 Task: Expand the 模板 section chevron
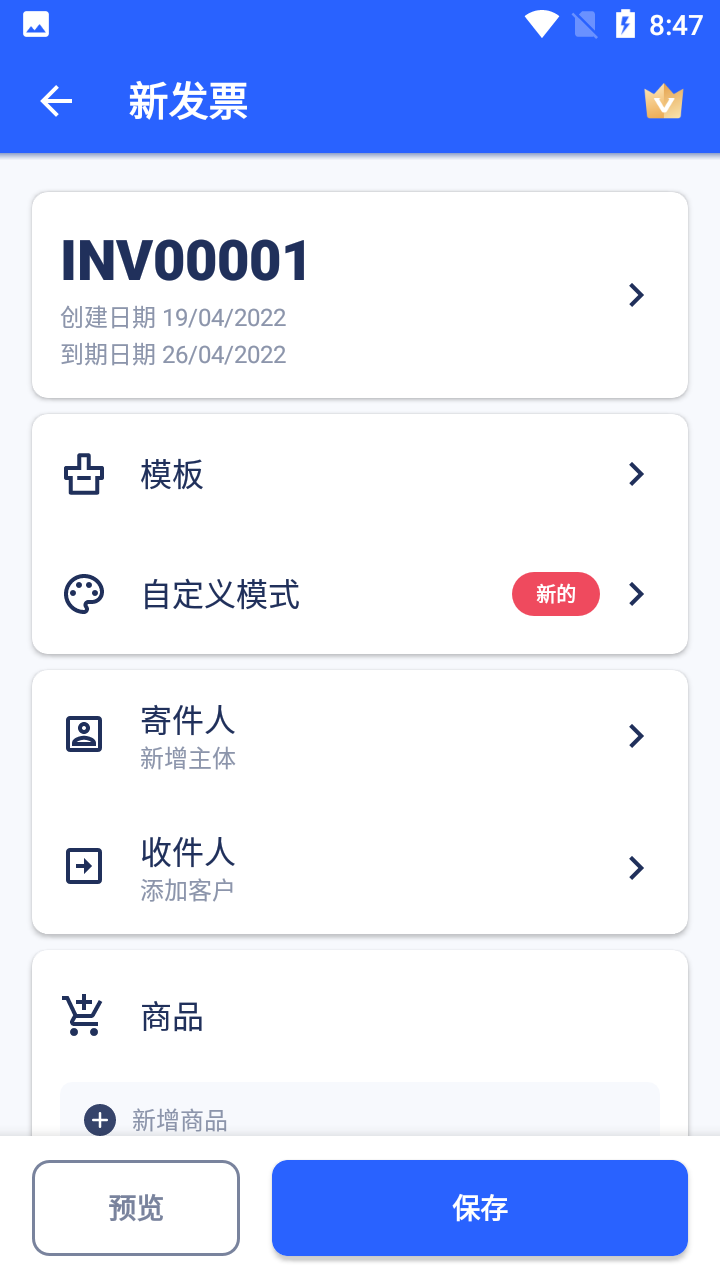pyautogui.click(x=636, y=474)
